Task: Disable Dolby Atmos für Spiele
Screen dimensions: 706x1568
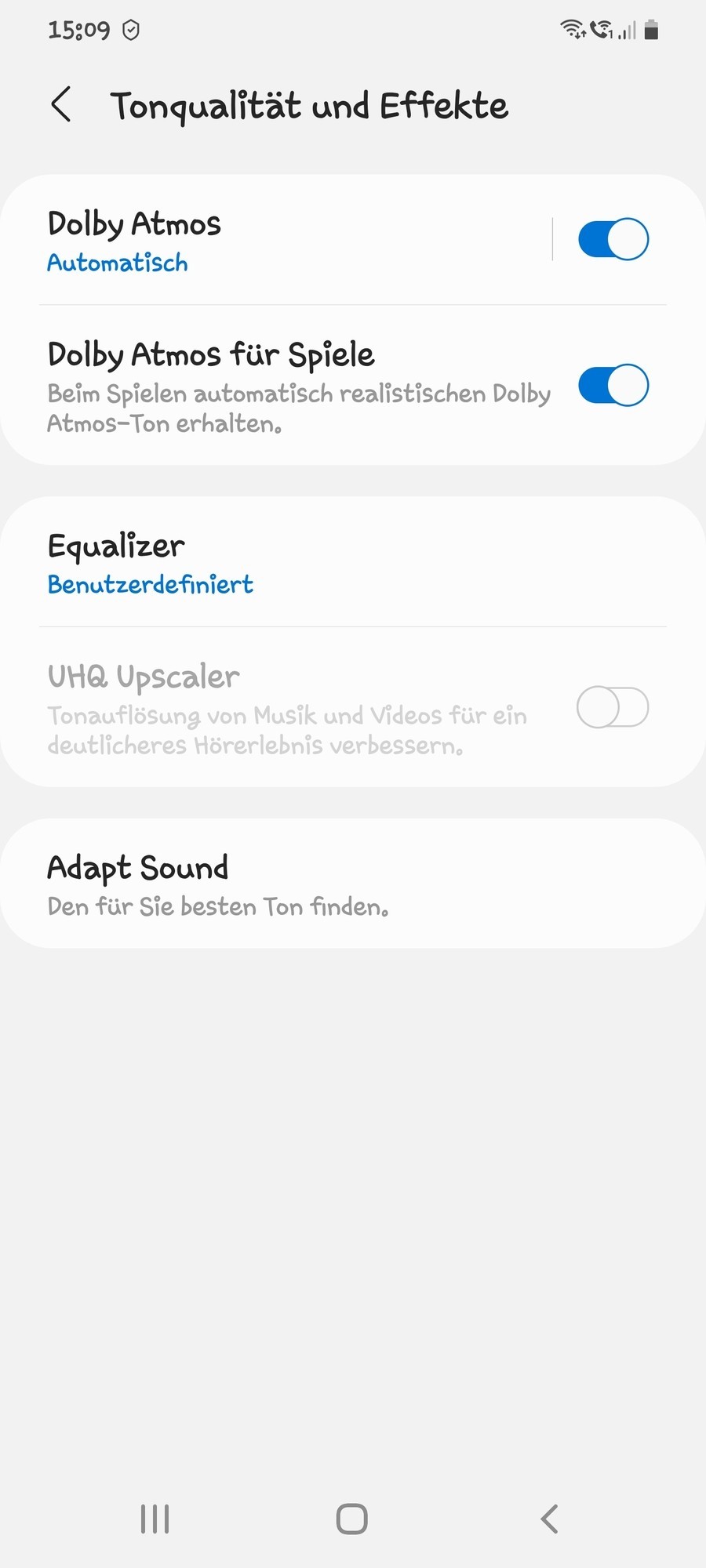Action: pyautogui.click(x=613, y=386)
